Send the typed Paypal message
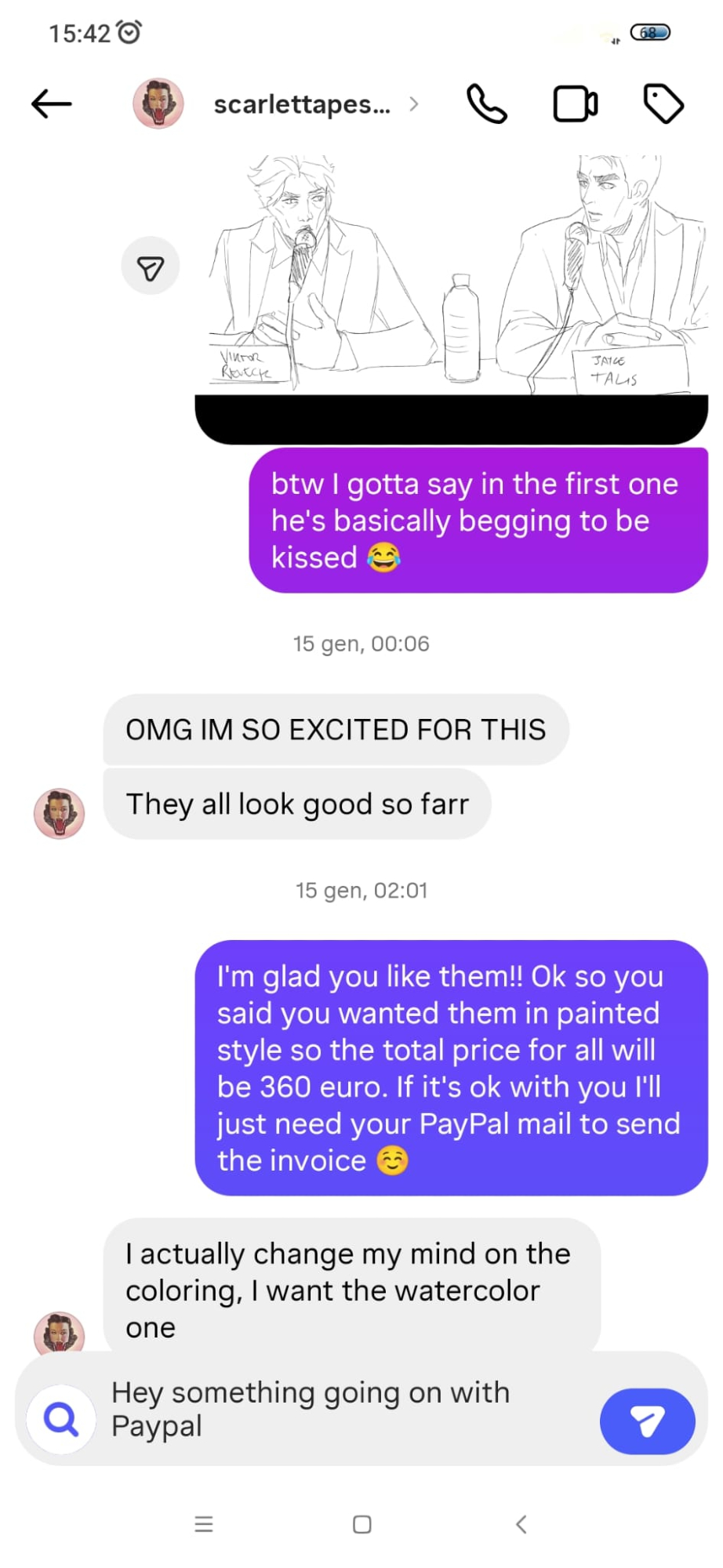 (647, 1421)
